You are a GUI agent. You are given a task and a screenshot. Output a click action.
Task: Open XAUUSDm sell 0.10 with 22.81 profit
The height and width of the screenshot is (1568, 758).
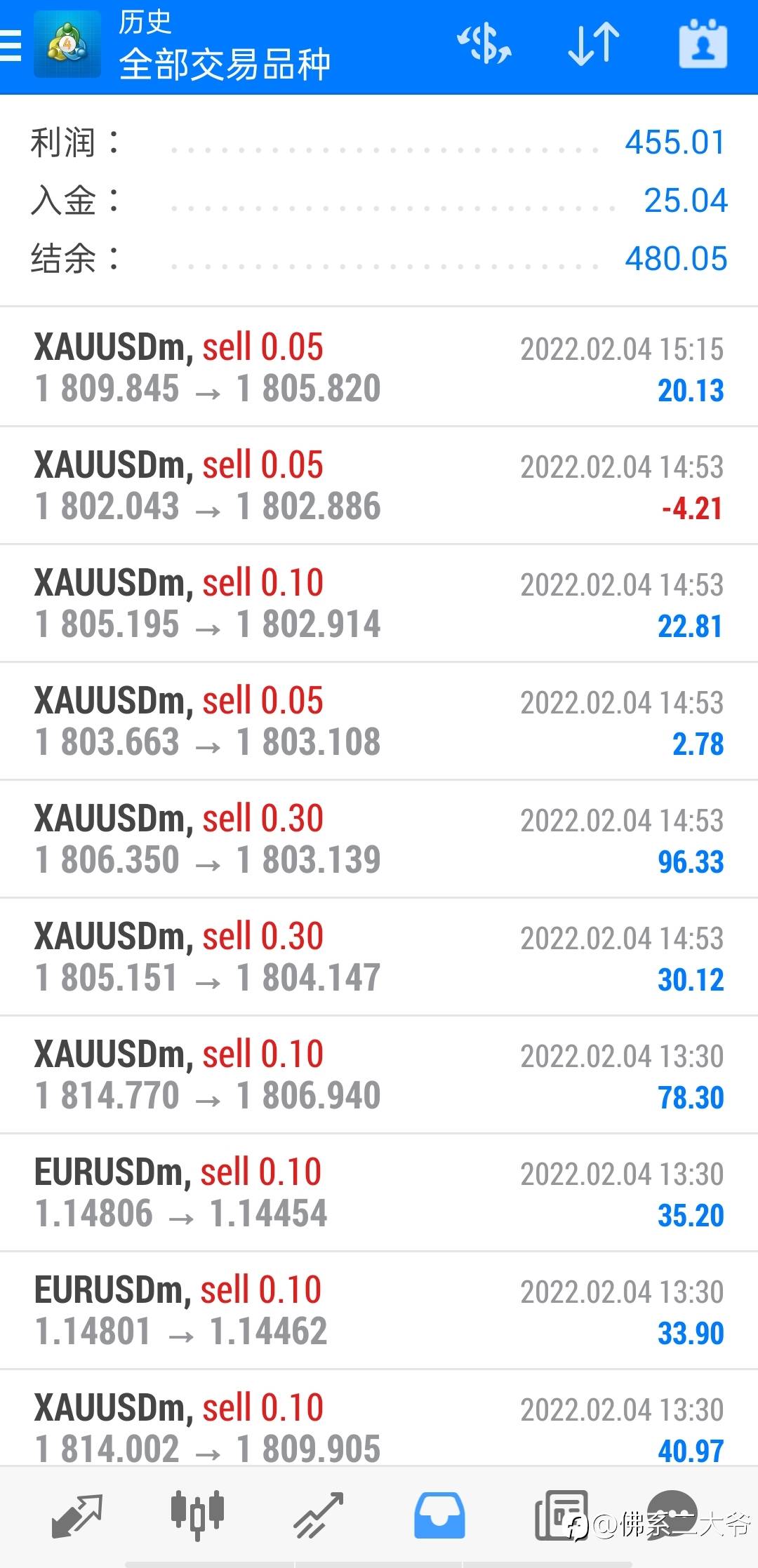[x=379, y=603]
